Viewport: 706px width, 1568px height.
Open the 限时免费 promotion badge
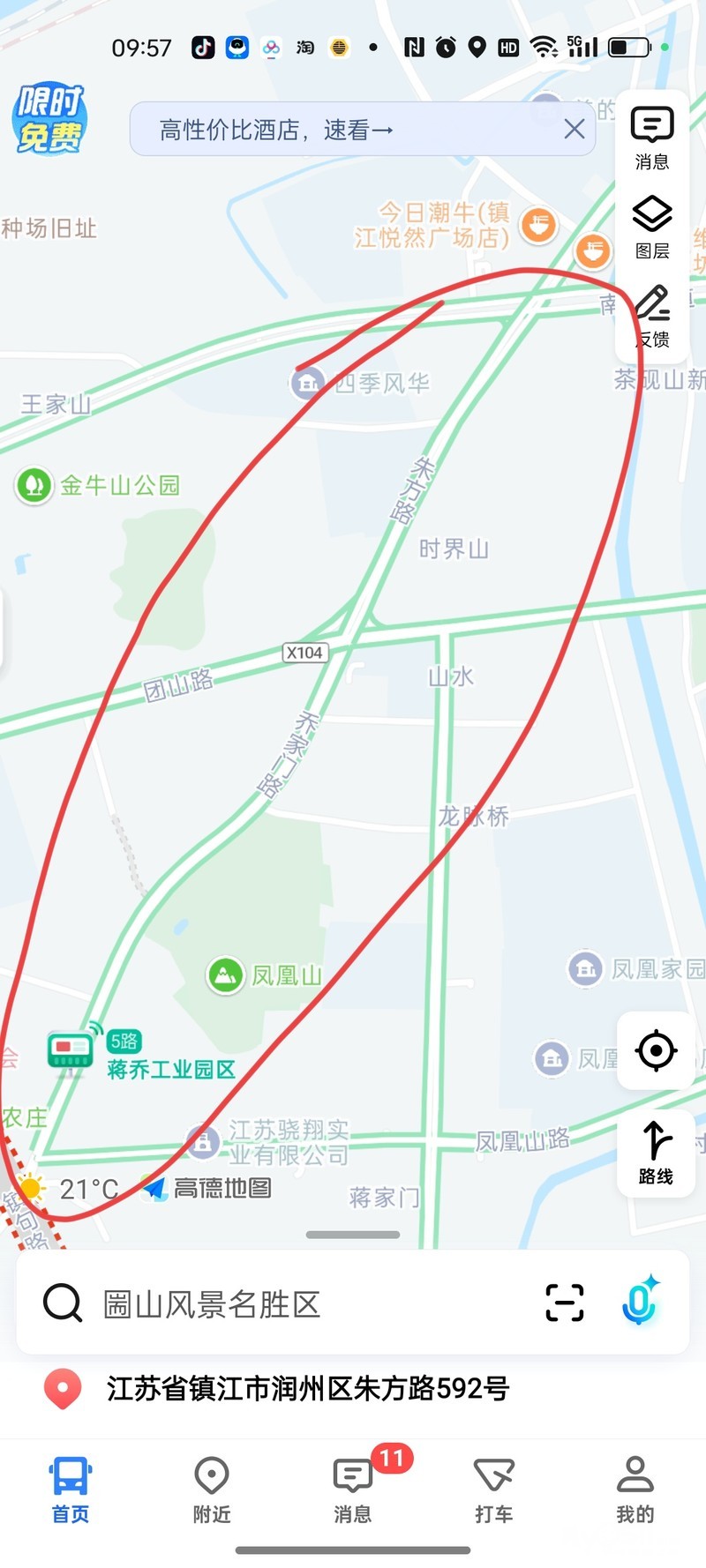click(51, 119)
